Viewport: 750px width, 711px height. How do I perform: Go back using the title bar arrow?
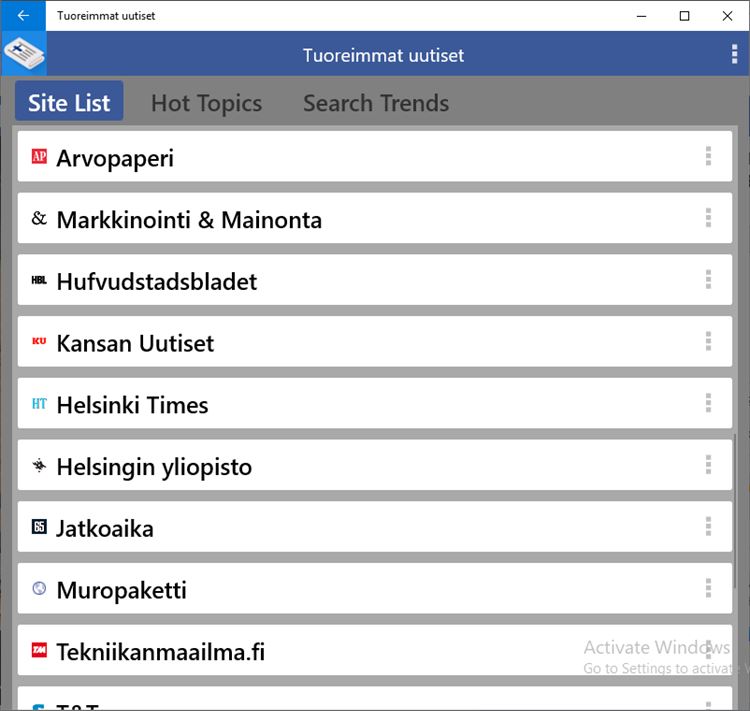(22, 15)
